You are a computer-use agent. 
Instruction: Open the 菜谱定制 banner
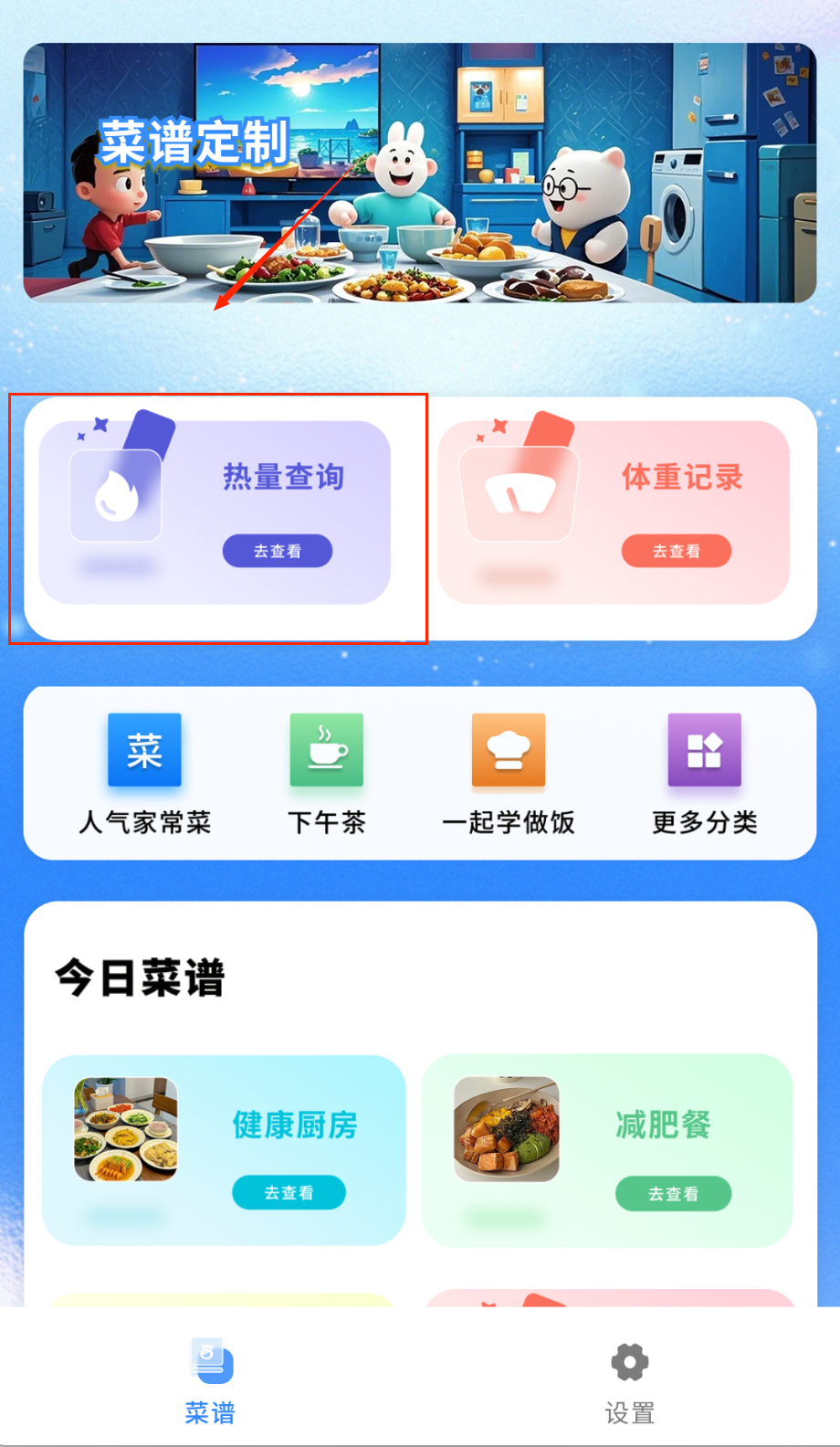pos(420,174)
